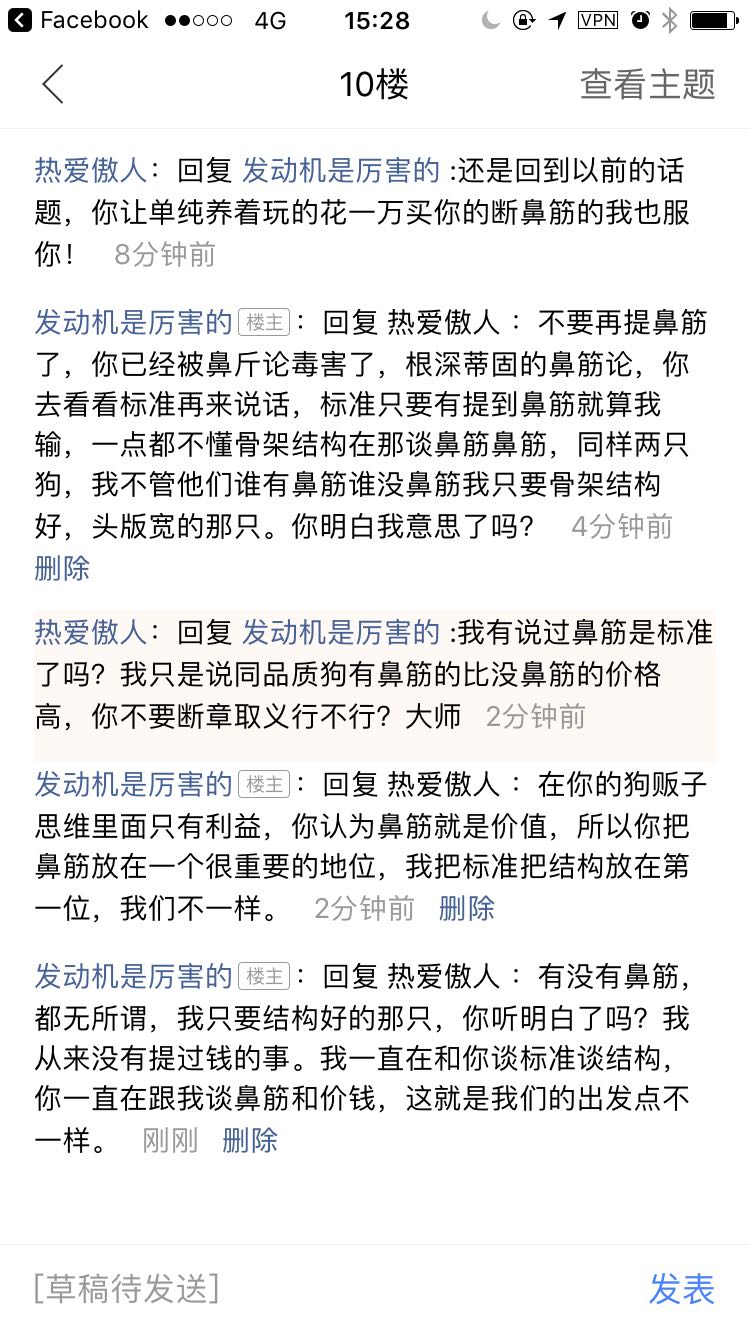Delete the reply posted 2分钟前 by 发动机是厉害的
Image resolution: width=750 pixels, height=1334 pixels.
click(x=467, y=908)
